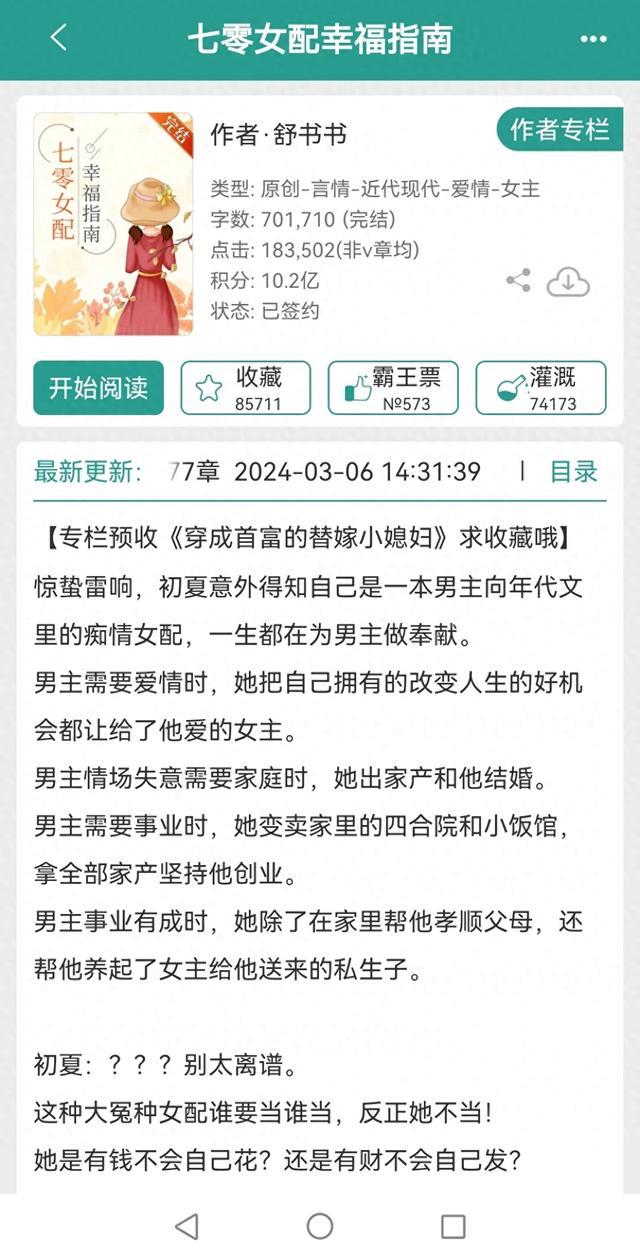This screenshot has width=640, height=1259.
Task: Open the book cover image
Action: [113, 224]
